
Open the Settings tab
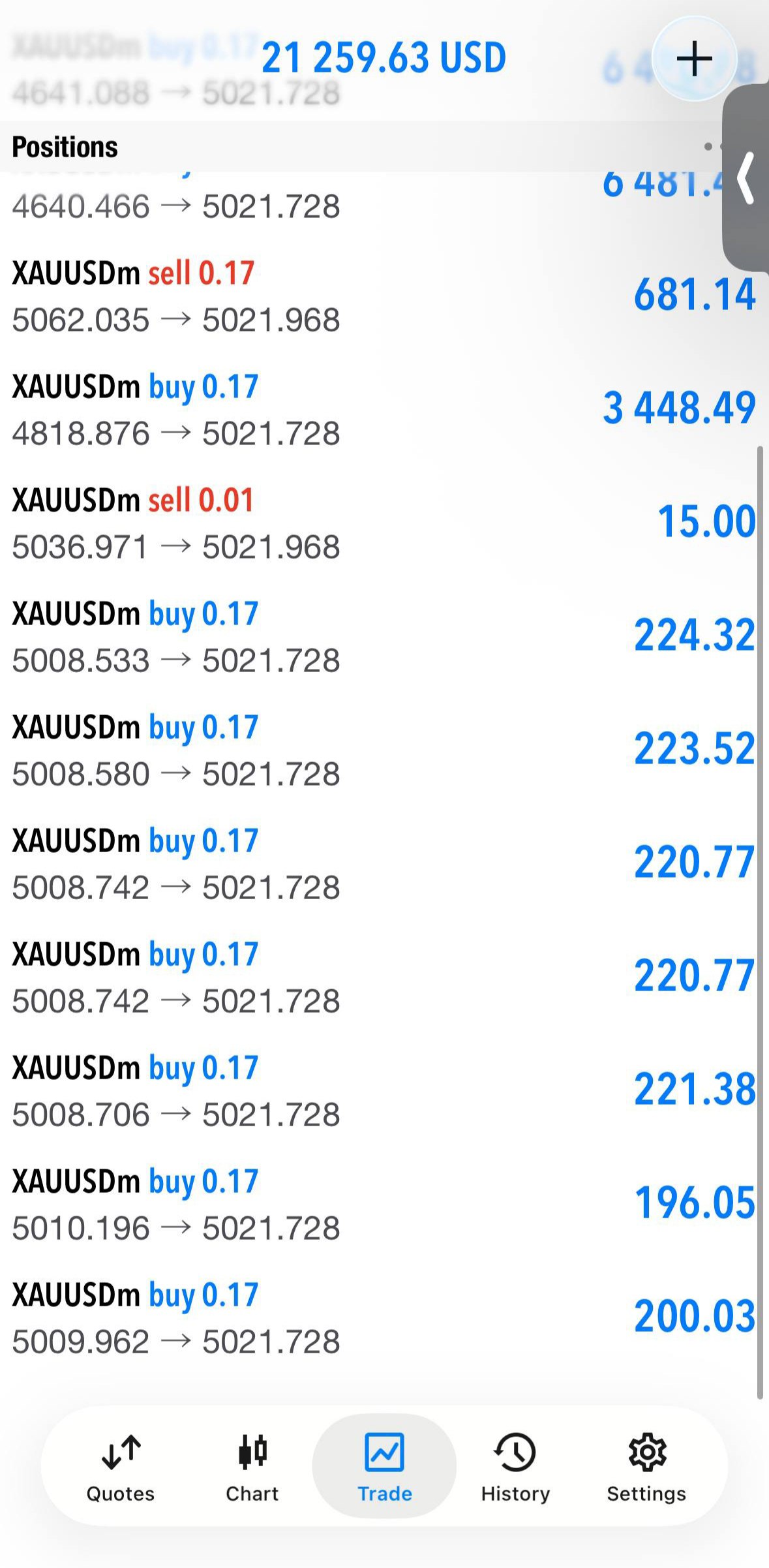(x=646, y=1466)
